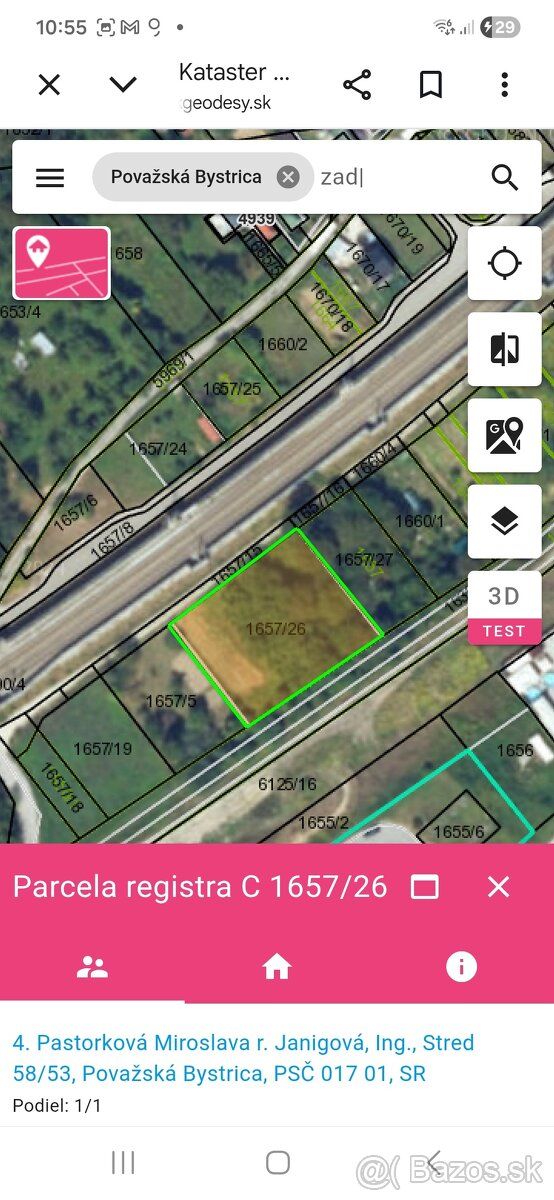Screen dimensions: 554x1200
Task: Open the location in Google Maps
Action: coord(505,435)
